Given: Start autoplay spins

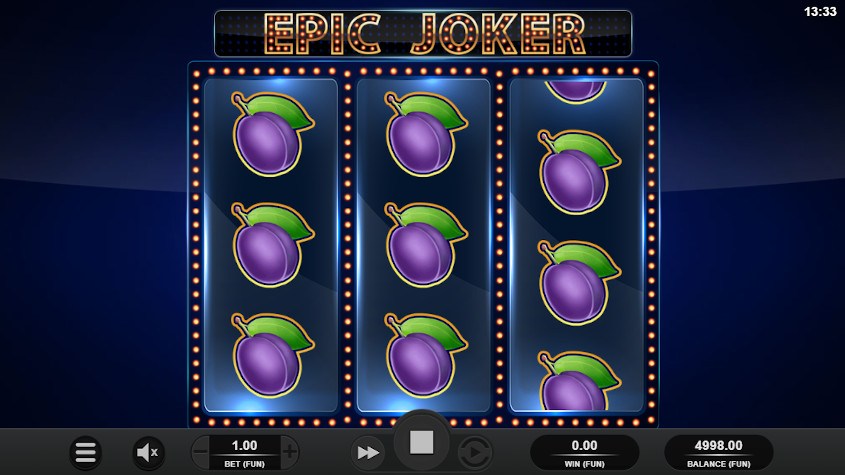Looking at the screenshot, I should [474, 453].
